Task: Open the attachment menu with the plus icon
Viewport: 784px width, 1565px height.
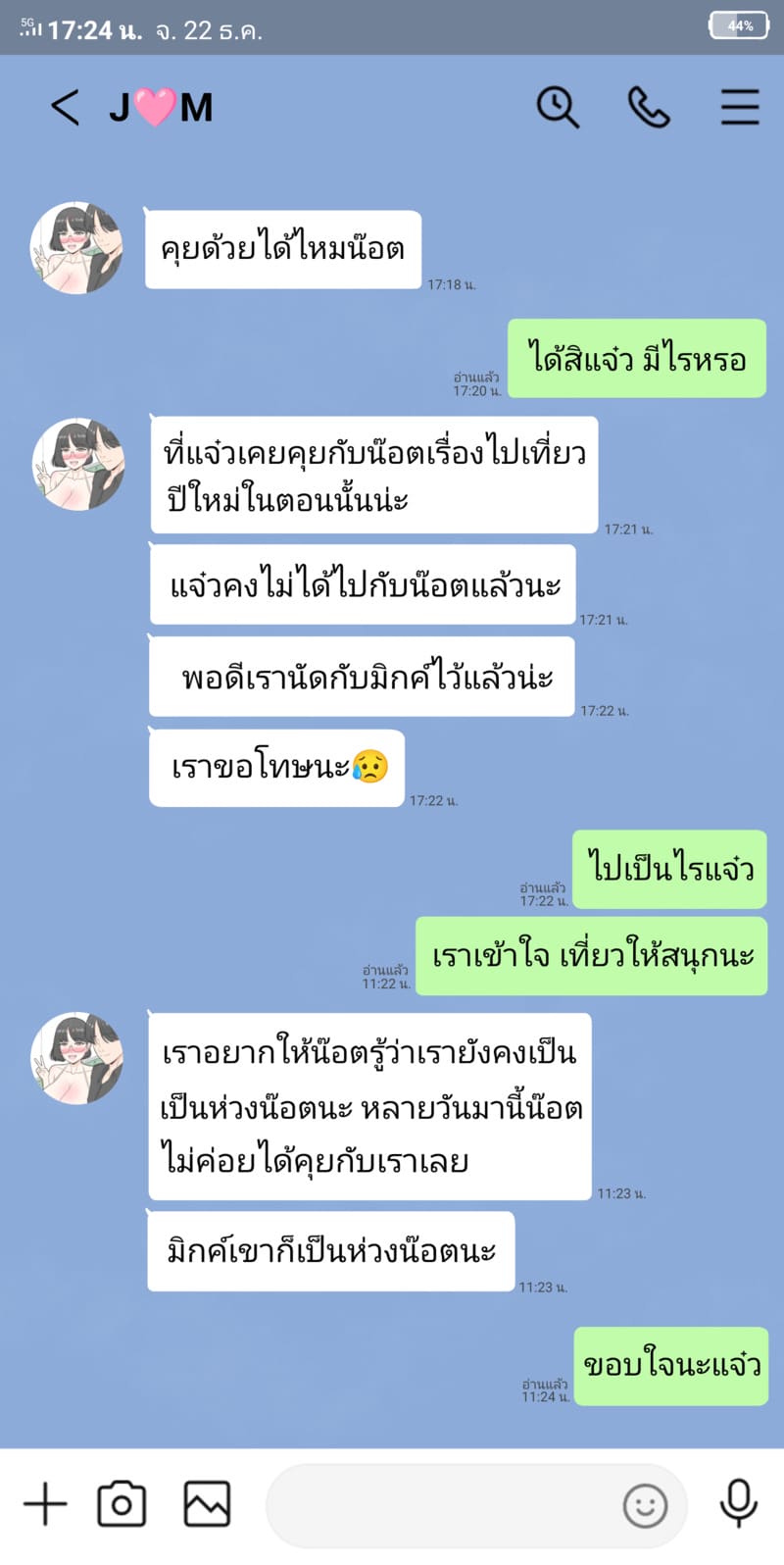Action: 44,1504
